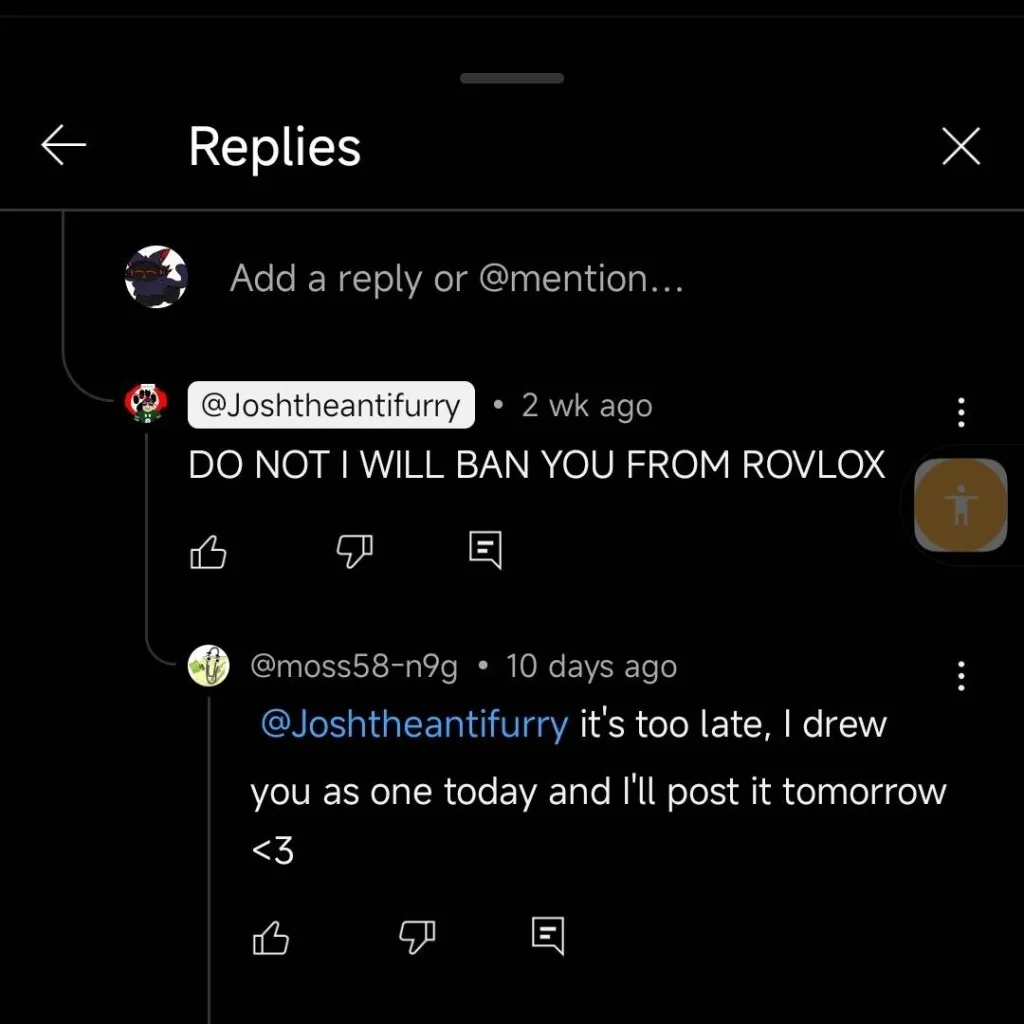Reply to Joshtheantifurry's ROVLOX comment

[x=485, y=550]
